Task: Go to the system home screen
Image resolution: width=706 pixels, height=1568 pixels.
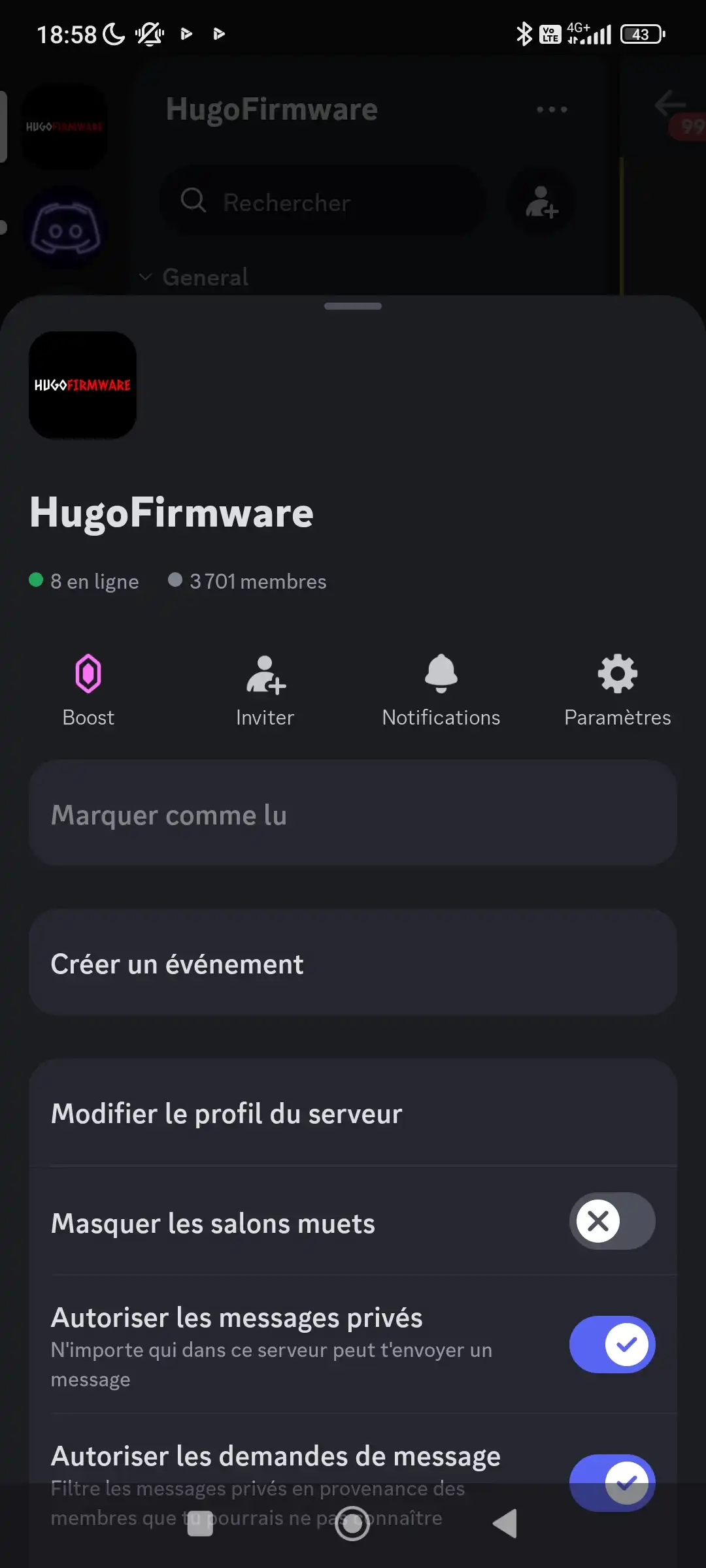Action: (x=352, y=1524)
